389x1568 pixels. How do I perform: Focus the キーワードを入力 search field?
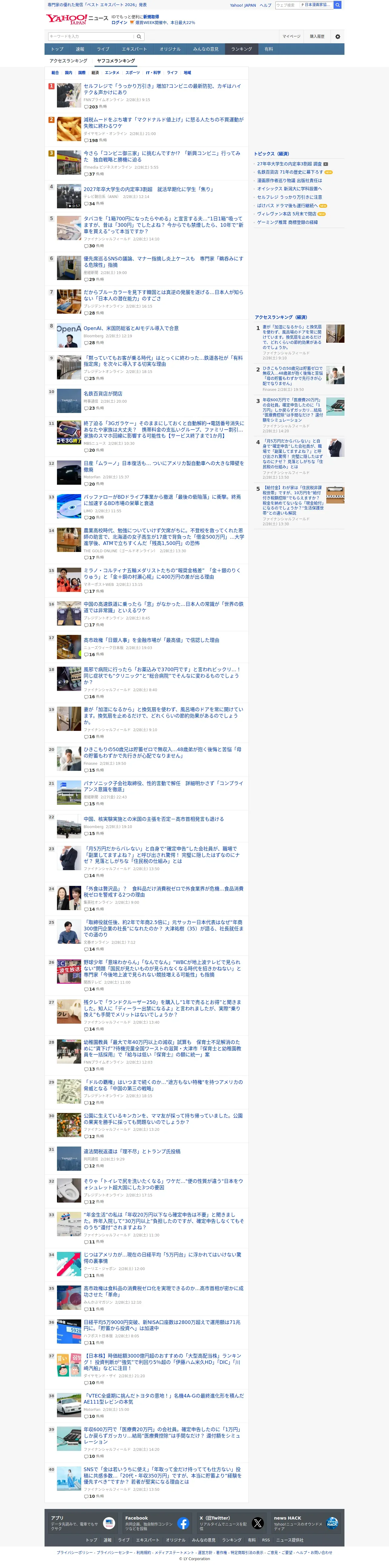91,37
